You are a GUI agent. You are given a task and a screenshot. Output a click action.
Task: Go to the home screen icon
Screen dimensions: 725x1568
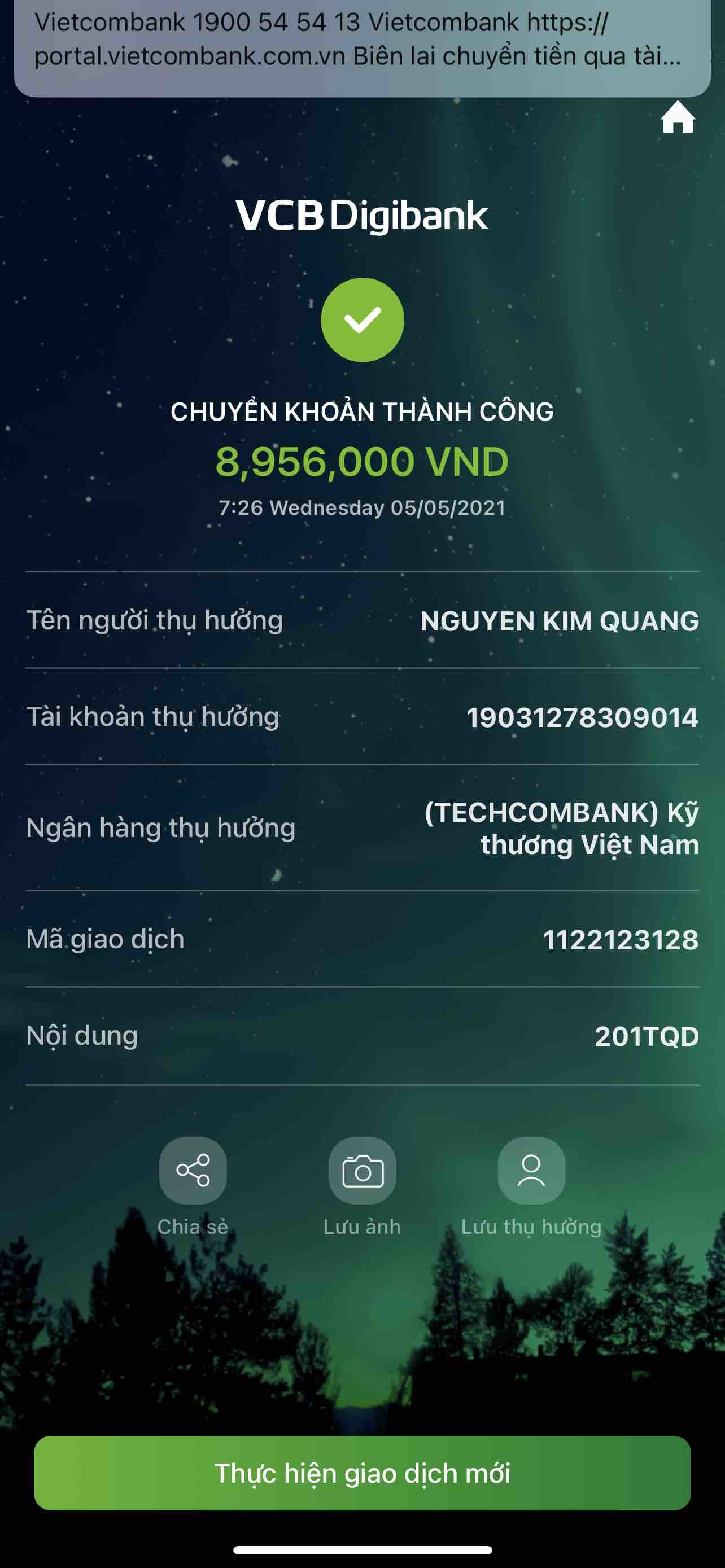678,117
